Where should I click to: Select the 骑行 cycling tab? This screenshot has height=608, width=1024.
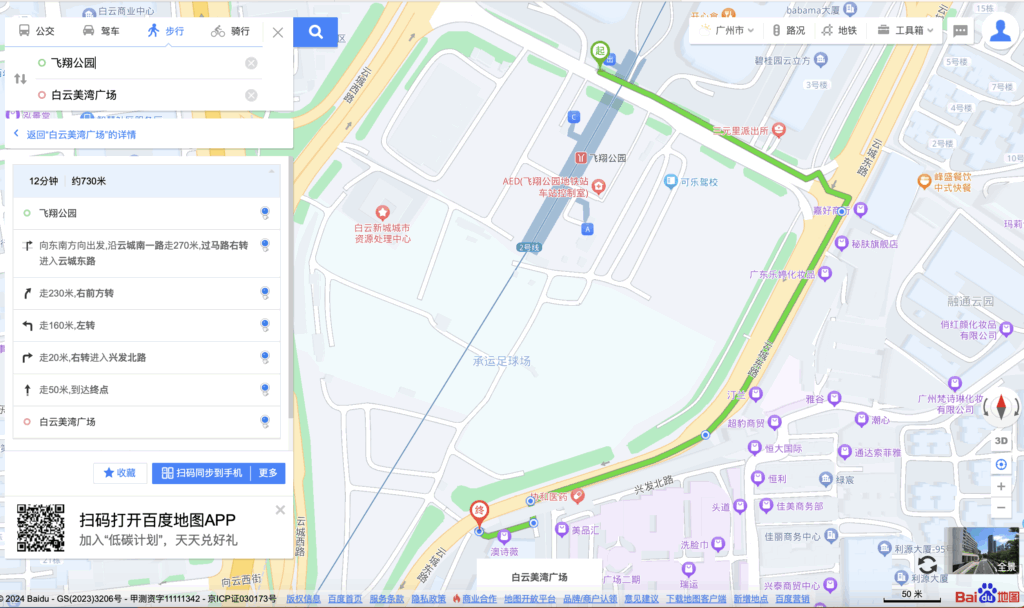point(230,31)
